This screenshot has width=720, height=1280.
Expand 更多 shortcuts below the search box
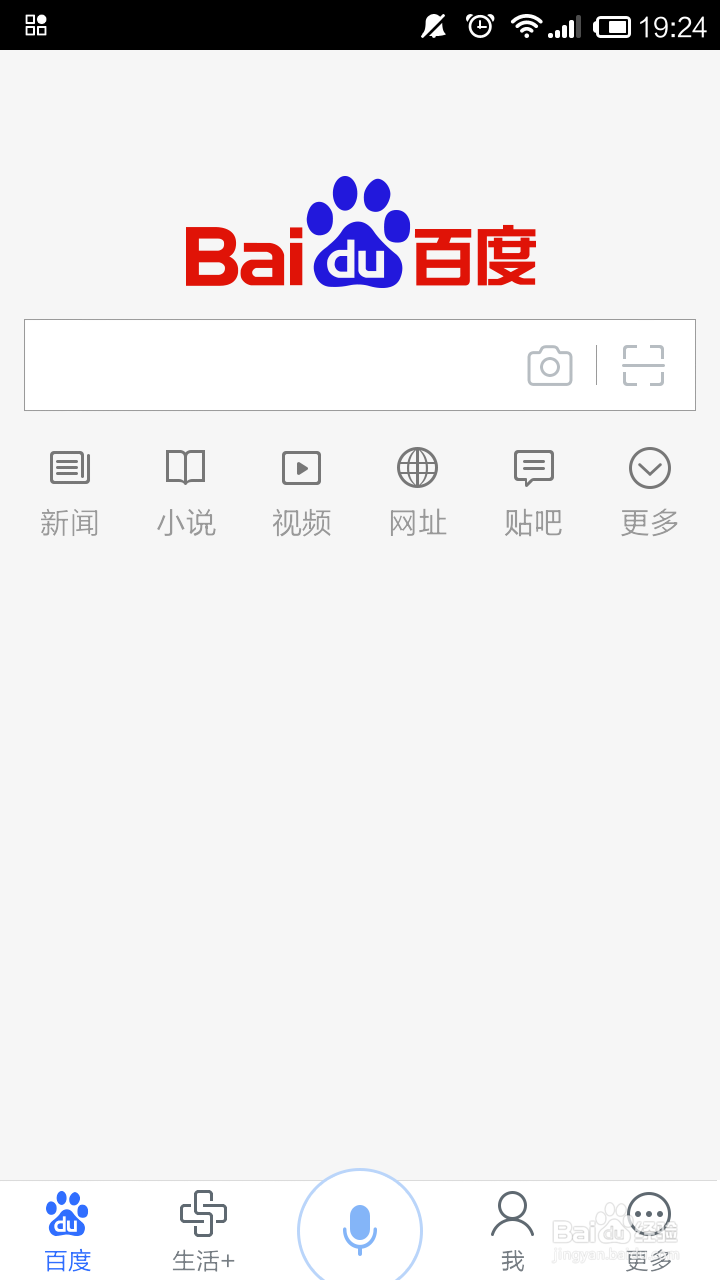point(649,492)
